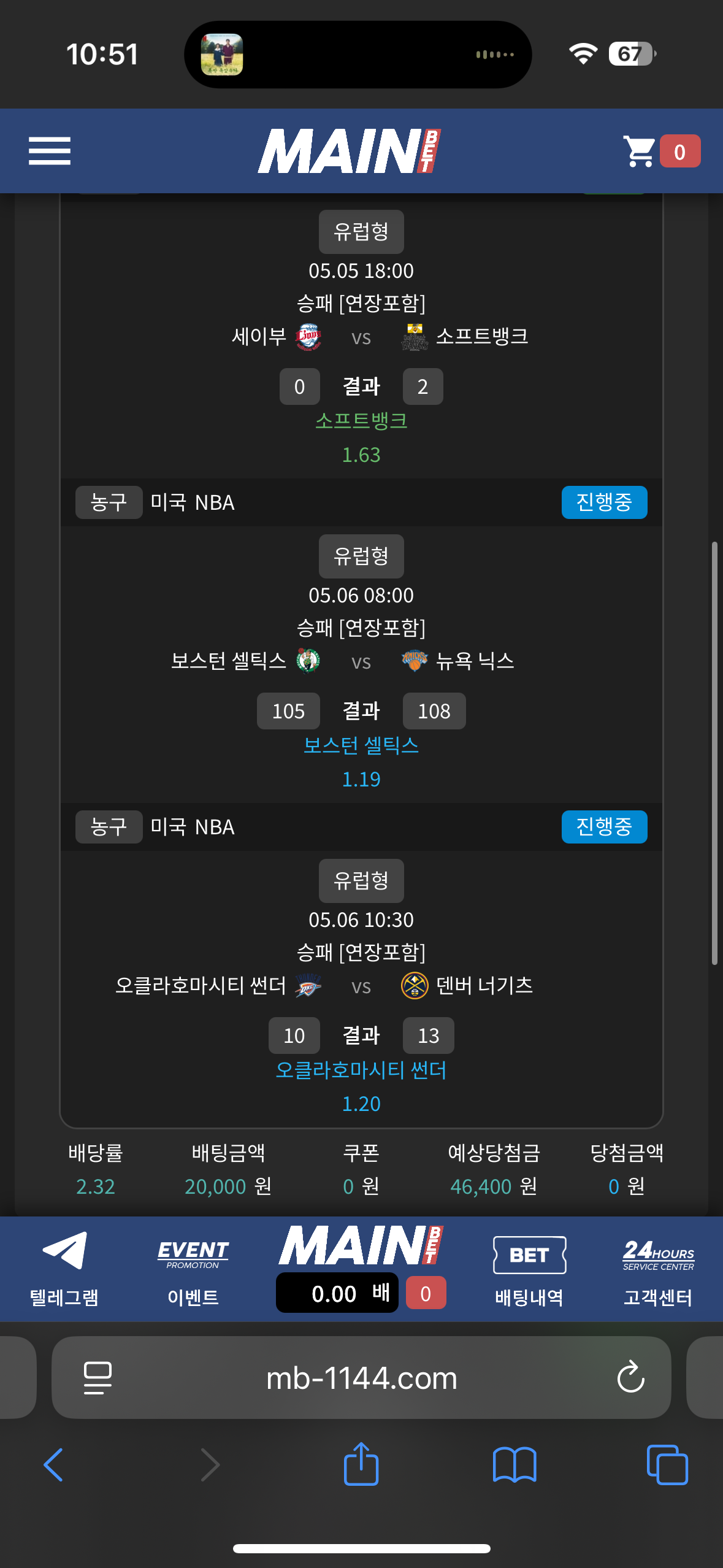Tap the mb-1144.com address bar

(x=361, y=1378)
